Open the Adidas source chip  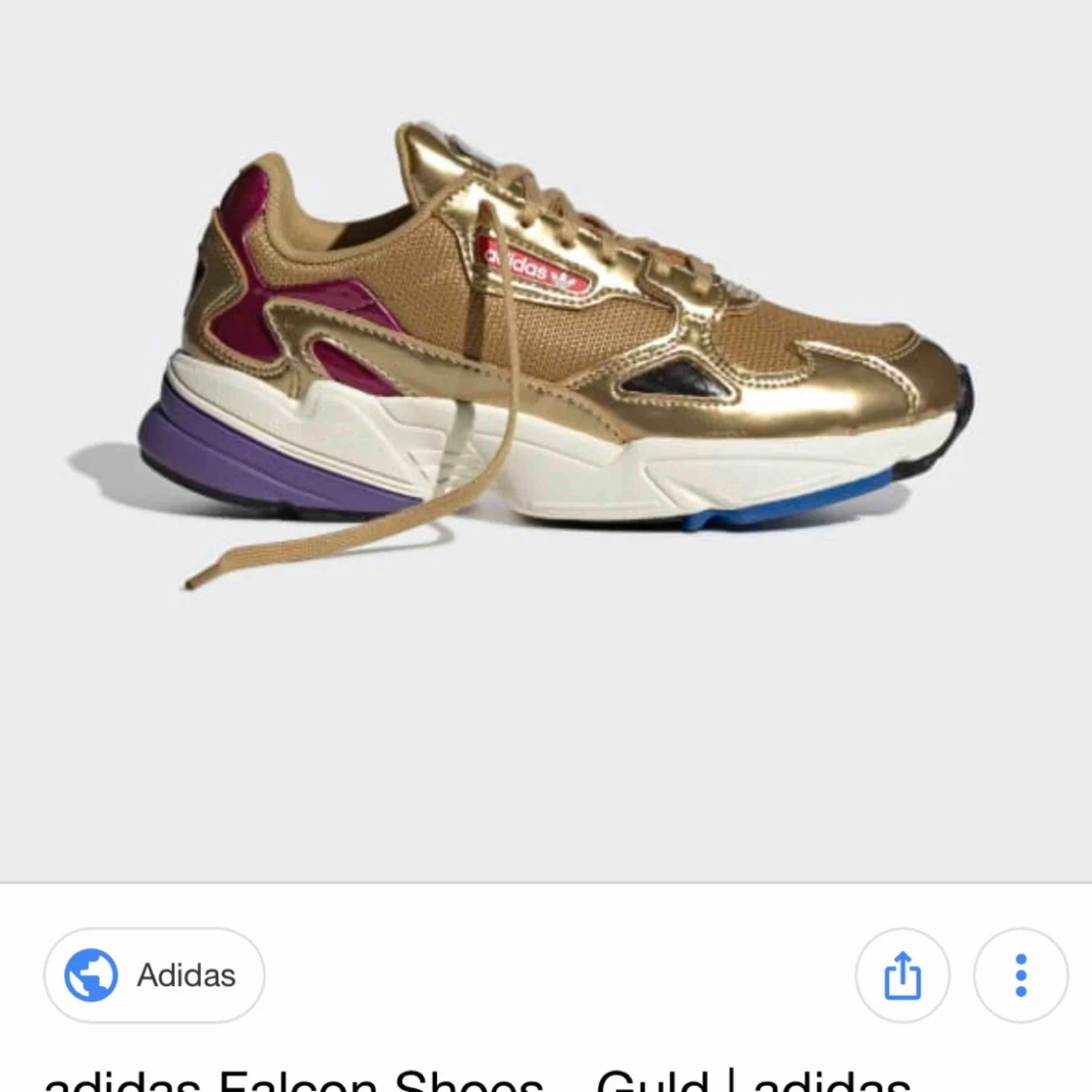pyautogui.click(x=154, y=975)
